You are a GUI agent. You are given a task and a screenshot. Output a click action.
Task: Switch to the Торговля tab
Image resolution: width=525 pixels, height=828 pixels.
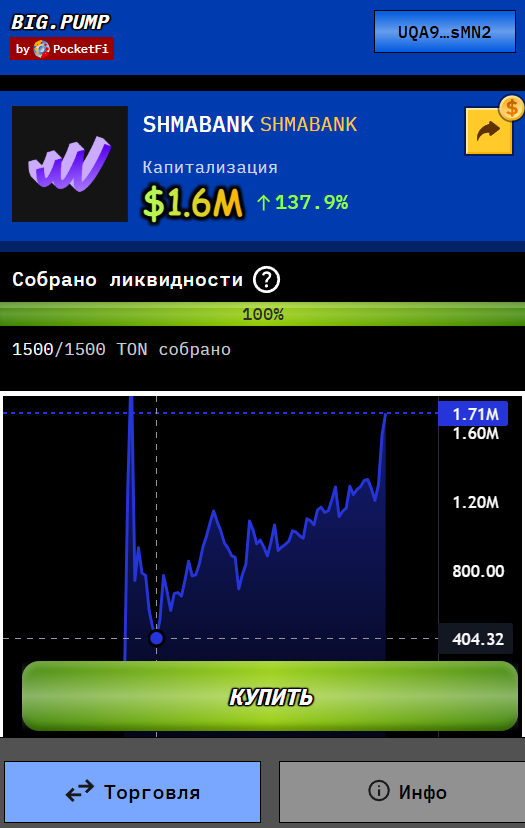pos(133,792)
